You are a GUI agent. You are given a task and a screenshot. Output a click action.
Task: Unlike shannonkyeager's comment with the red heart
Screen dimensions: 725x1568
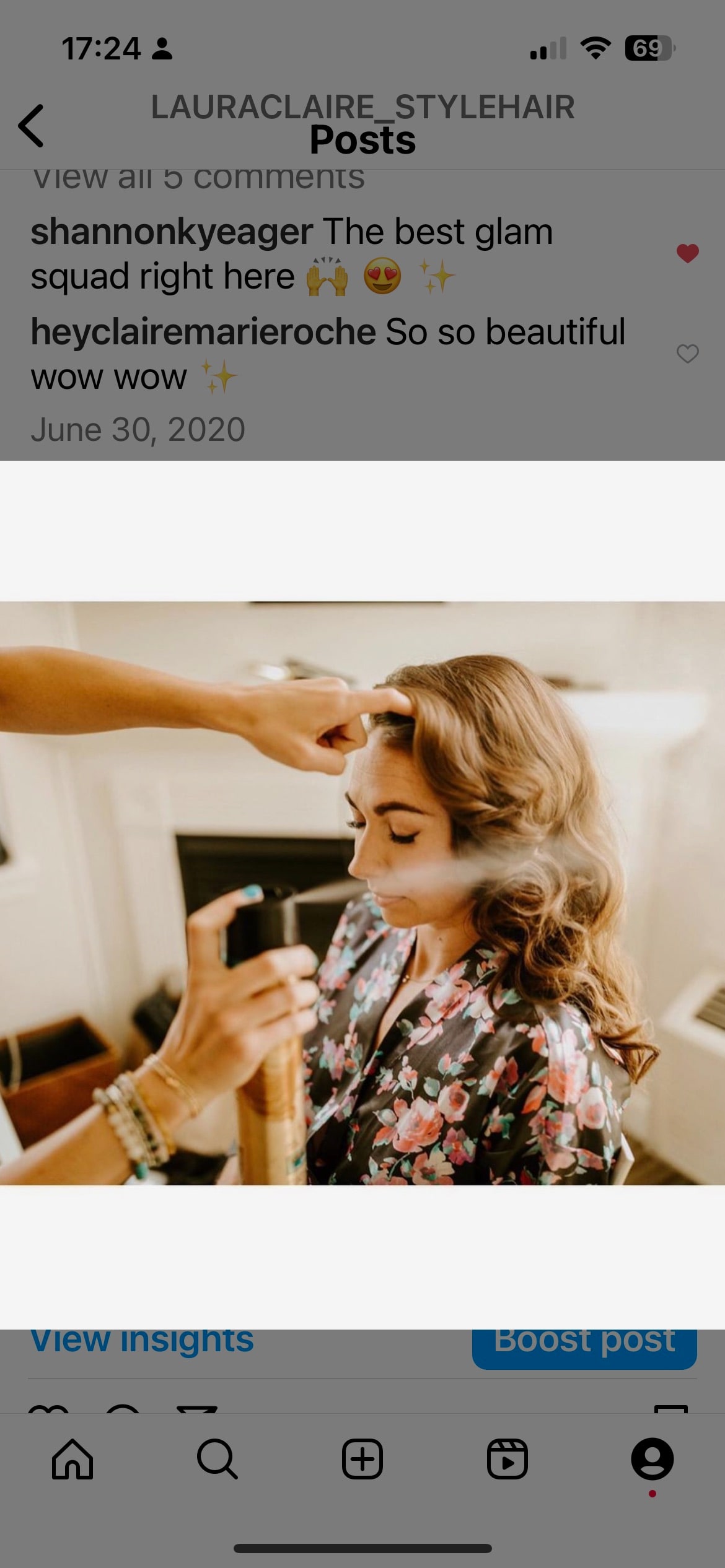pos(687,253)
